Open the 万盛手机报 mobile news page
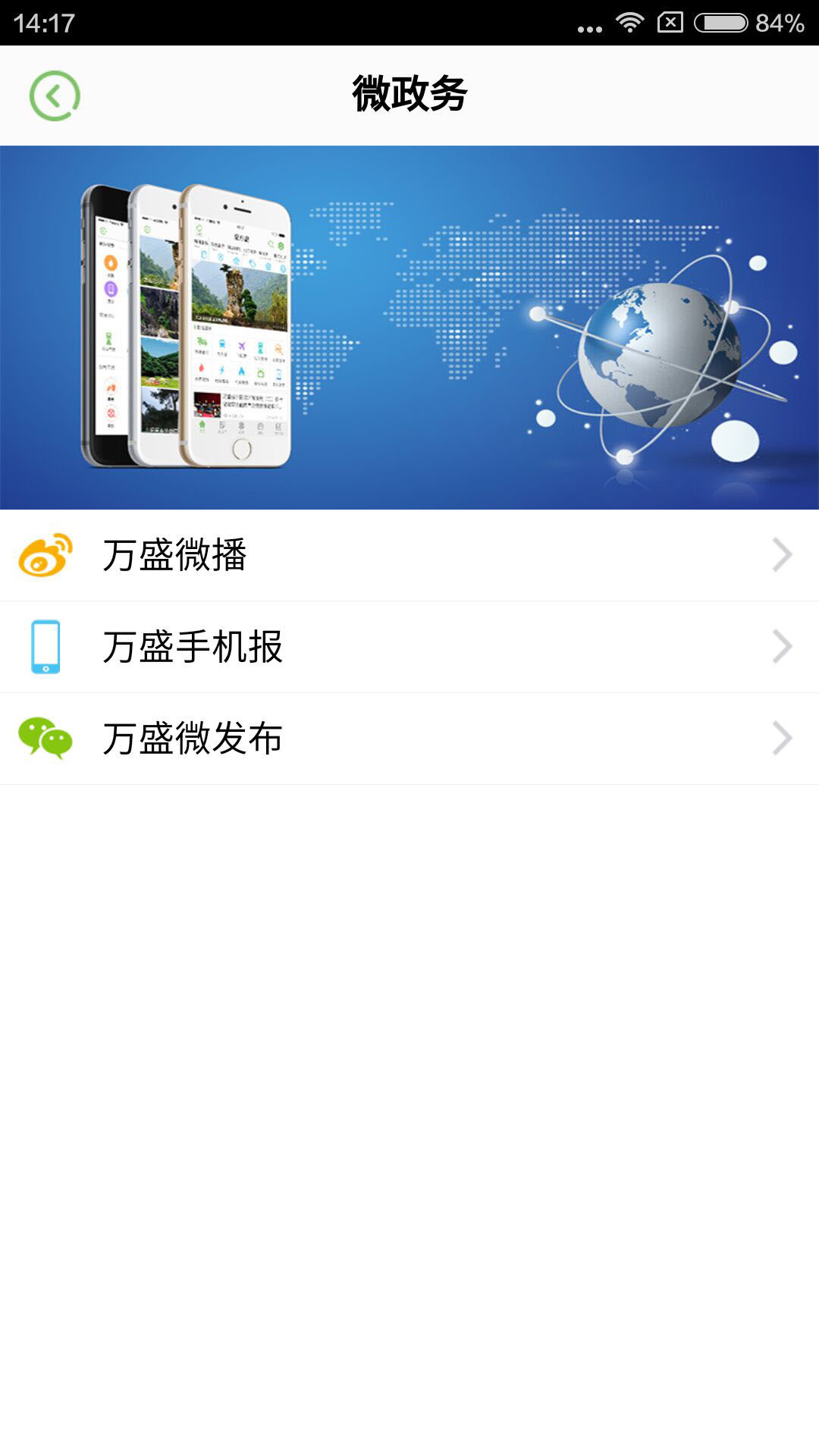Viewport: 819px width, 1456px height. (303, 648)
